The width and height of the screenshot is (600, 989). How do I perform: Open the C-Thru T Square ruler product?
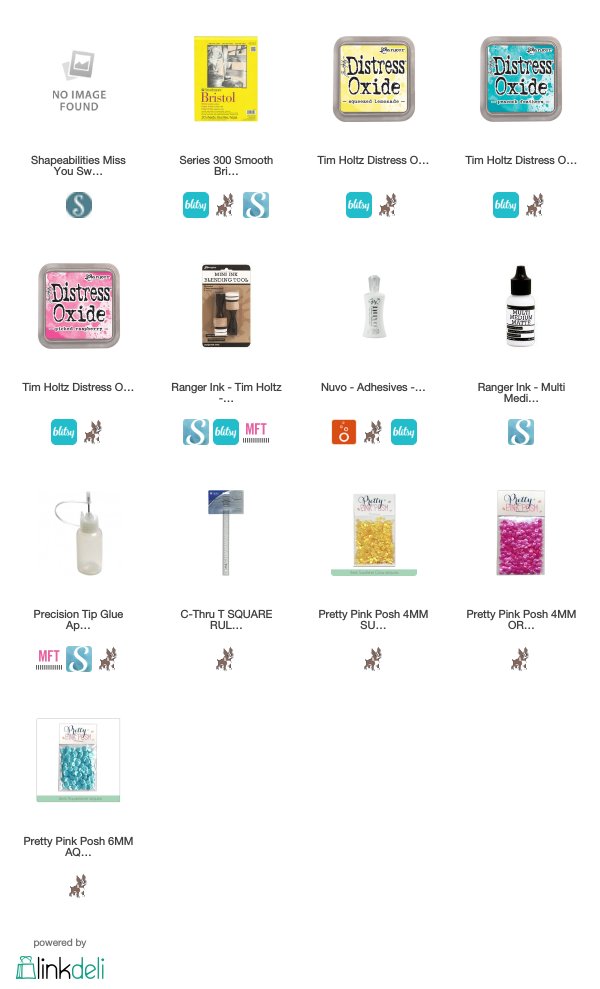(226, 533)
